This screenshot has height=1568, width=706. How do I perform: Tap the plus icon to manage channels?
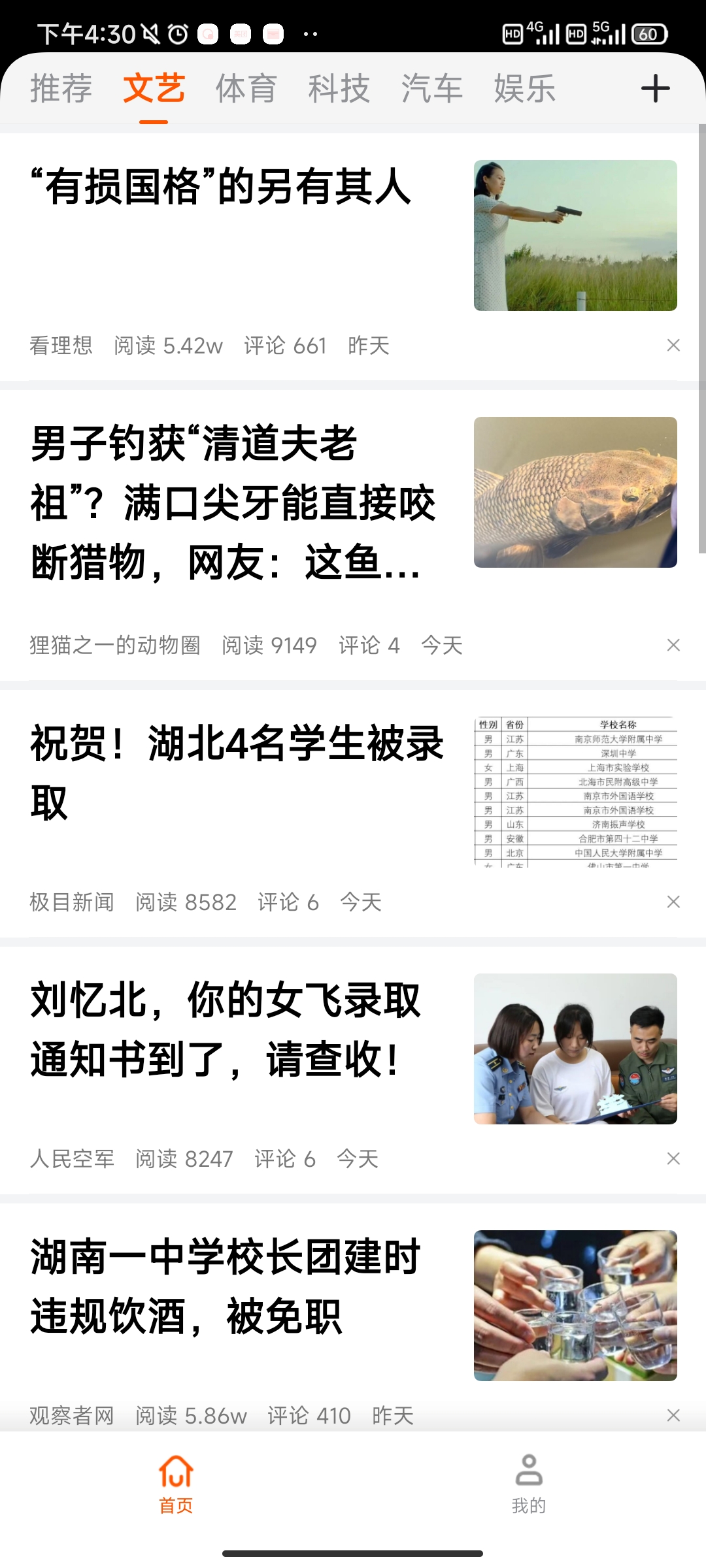coord(656,89)
